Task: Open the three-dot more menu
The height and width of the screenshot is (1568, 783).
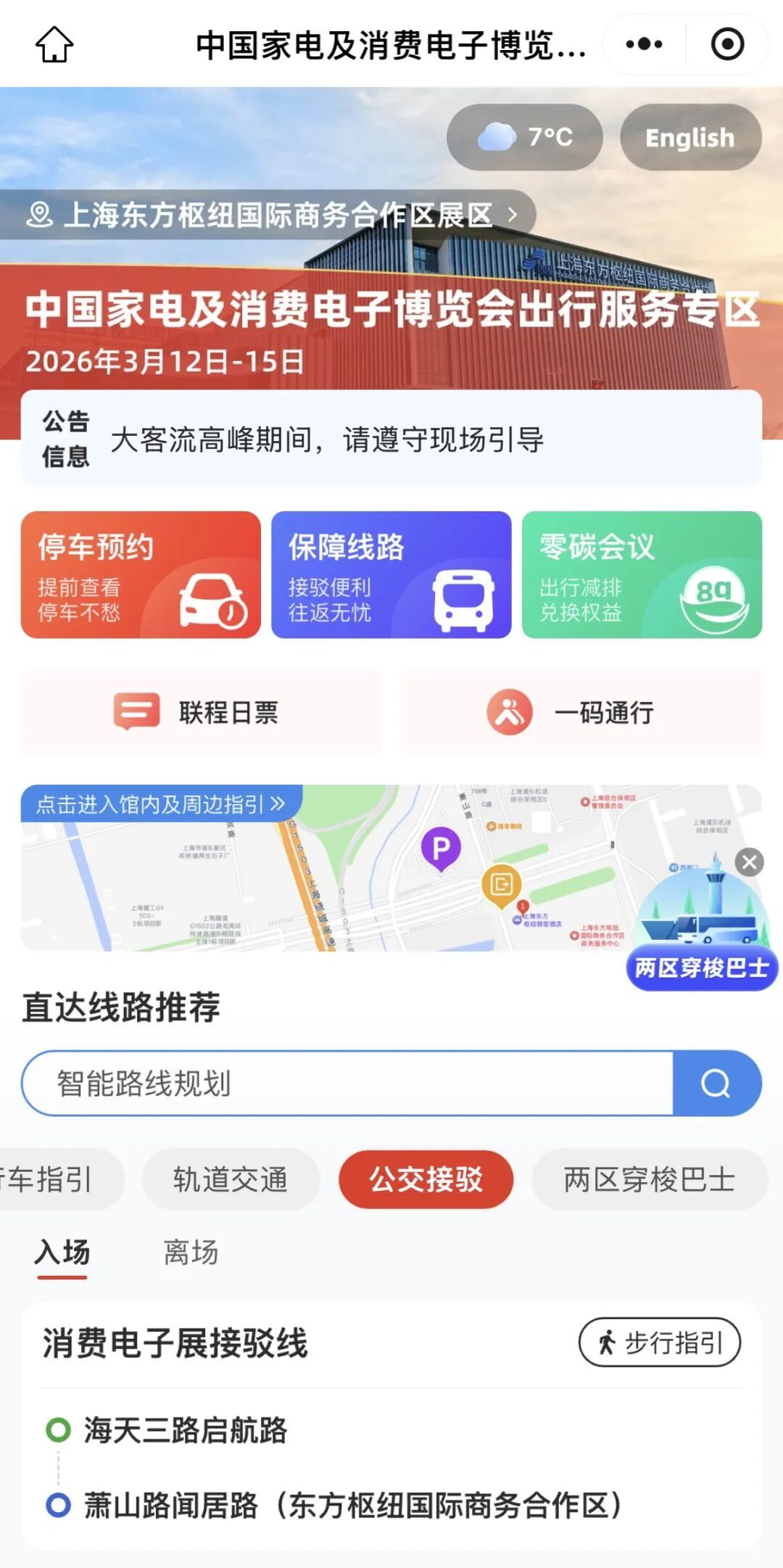Action: pos(644,44)
